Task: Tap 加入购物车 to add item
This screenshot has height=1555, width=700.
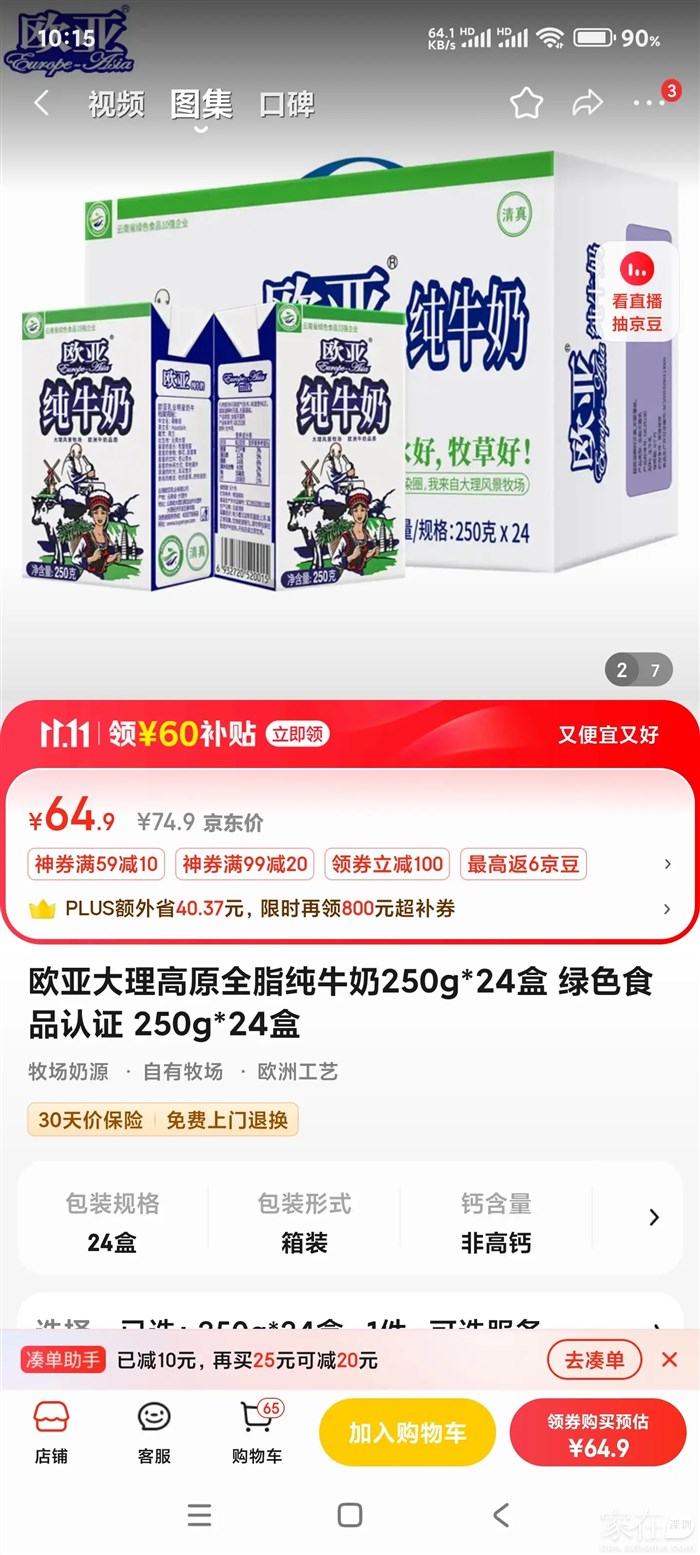Action: tap(407, 1432)
